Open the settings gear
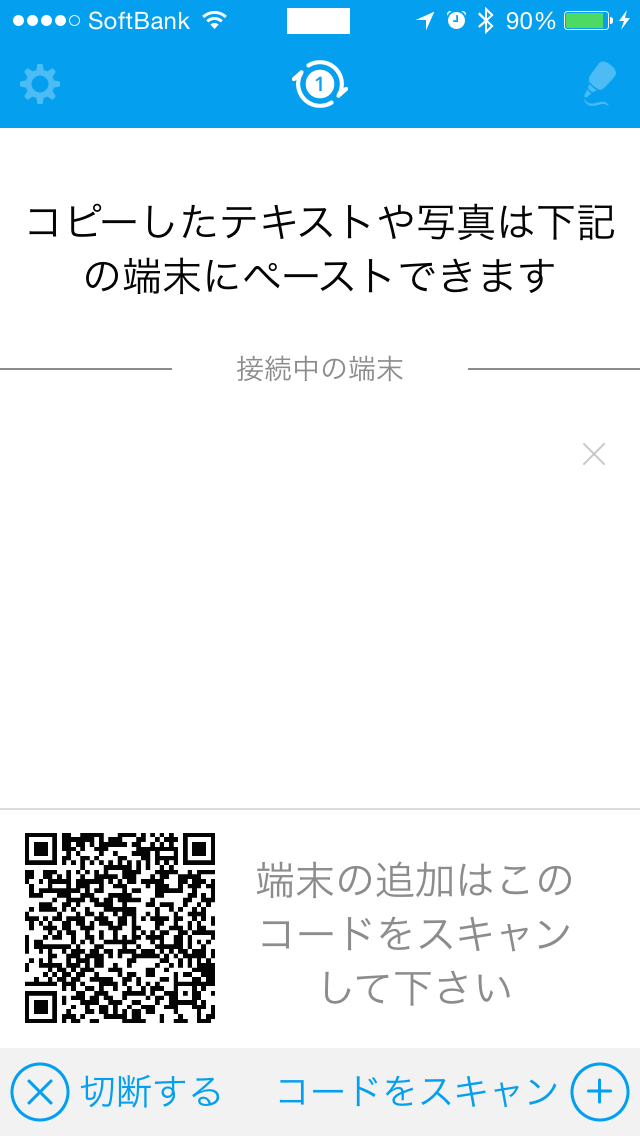The width and height of the screenshot is (640, 1136). 40,85
